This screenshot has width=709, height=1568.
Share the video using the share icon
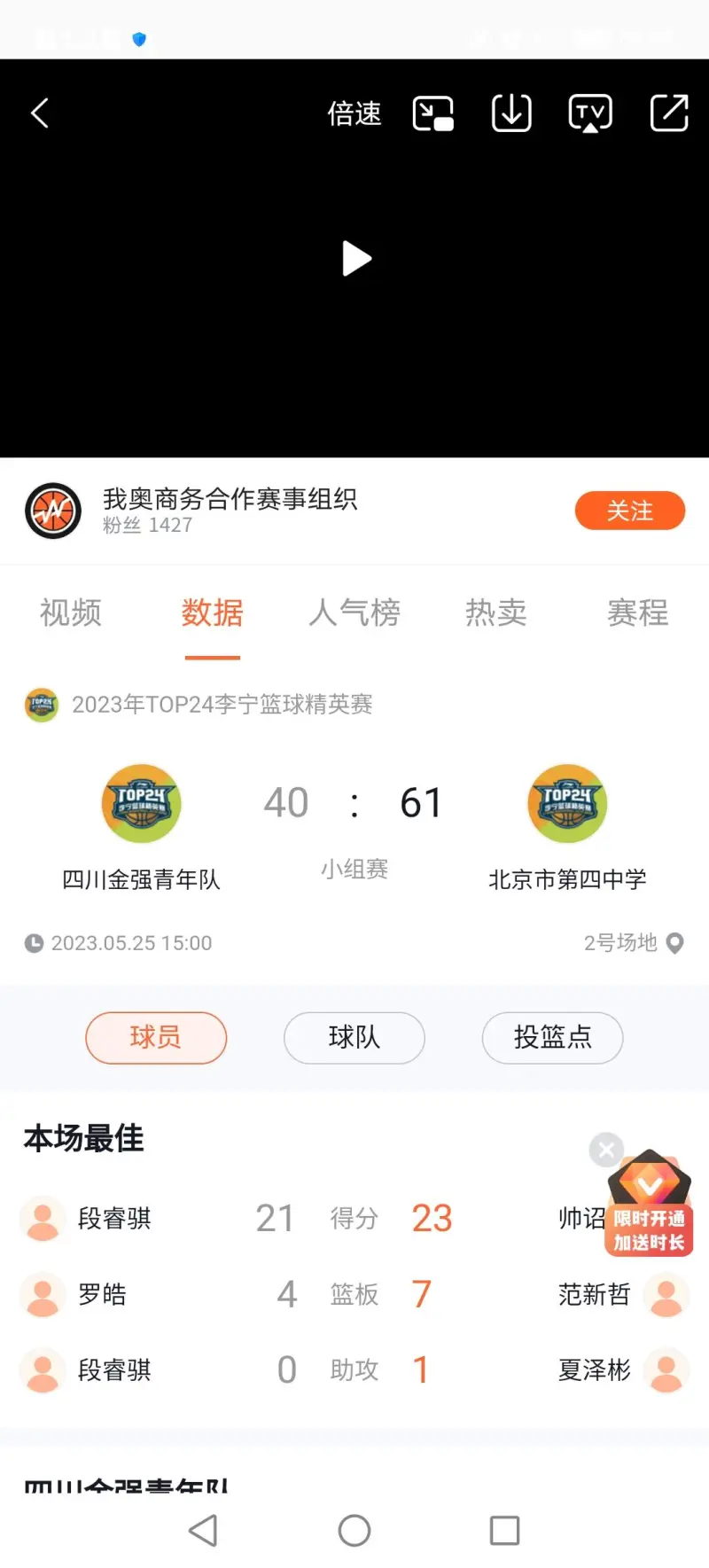668,113
